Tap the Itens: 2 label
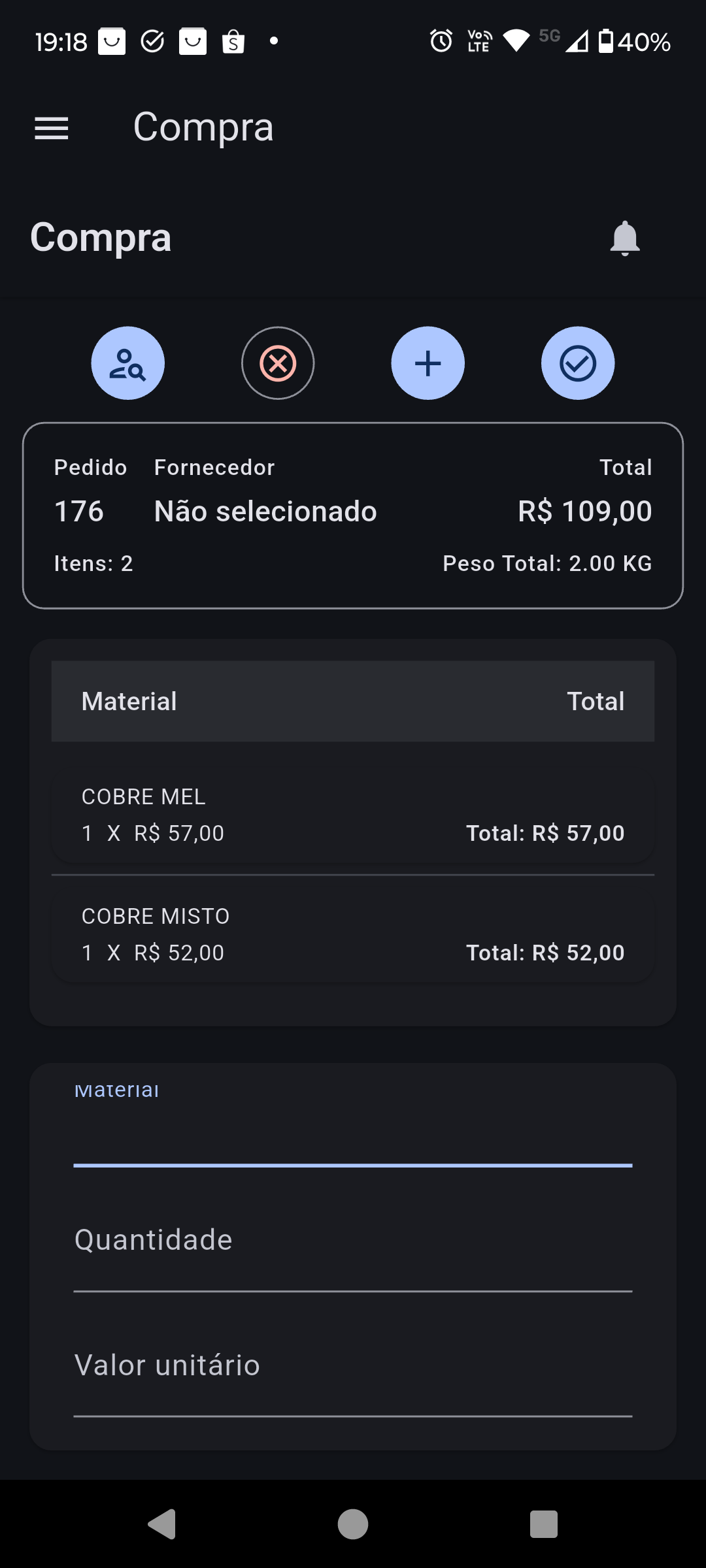 coord(93,563)
